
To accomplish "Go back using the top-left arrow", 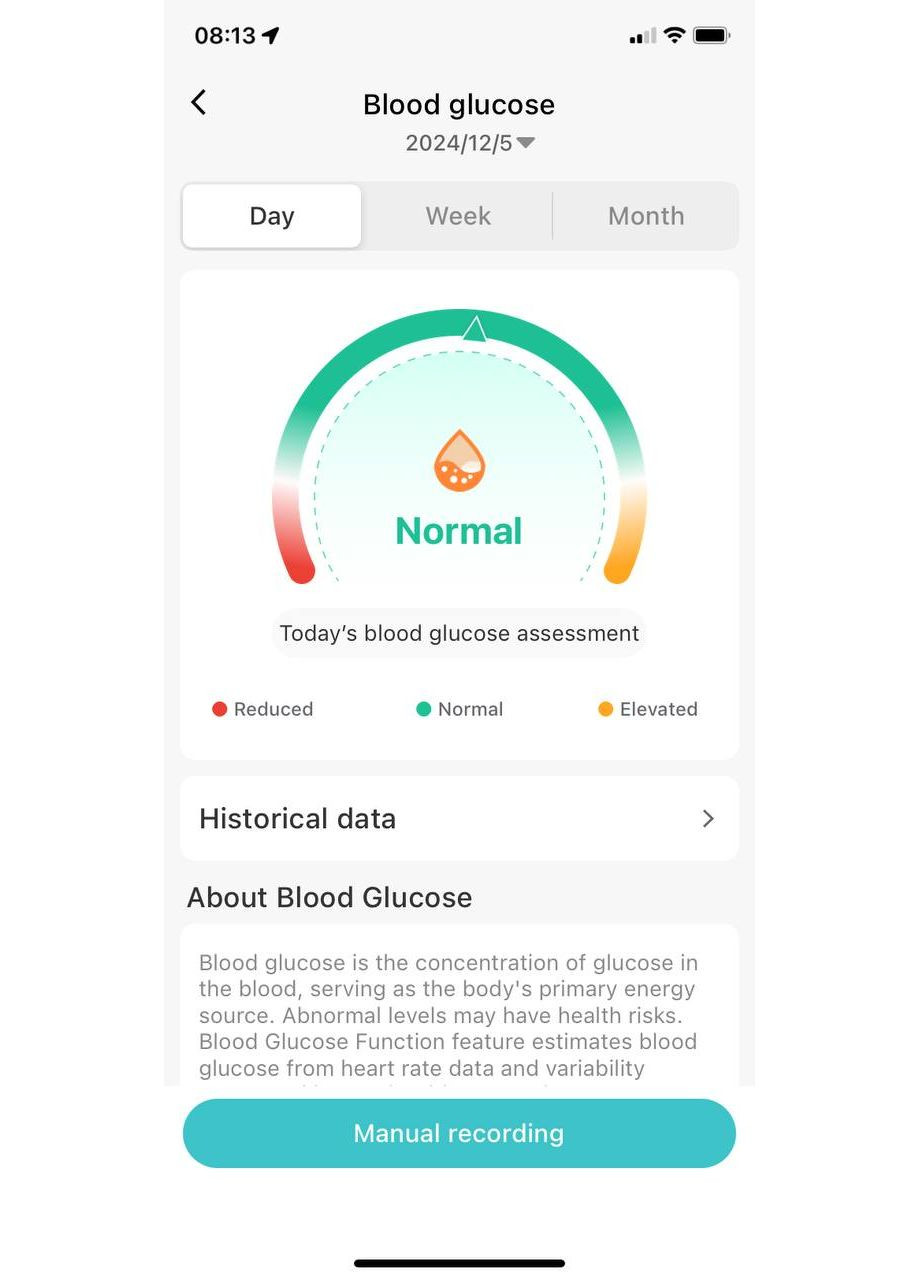I will pos(199,102).
